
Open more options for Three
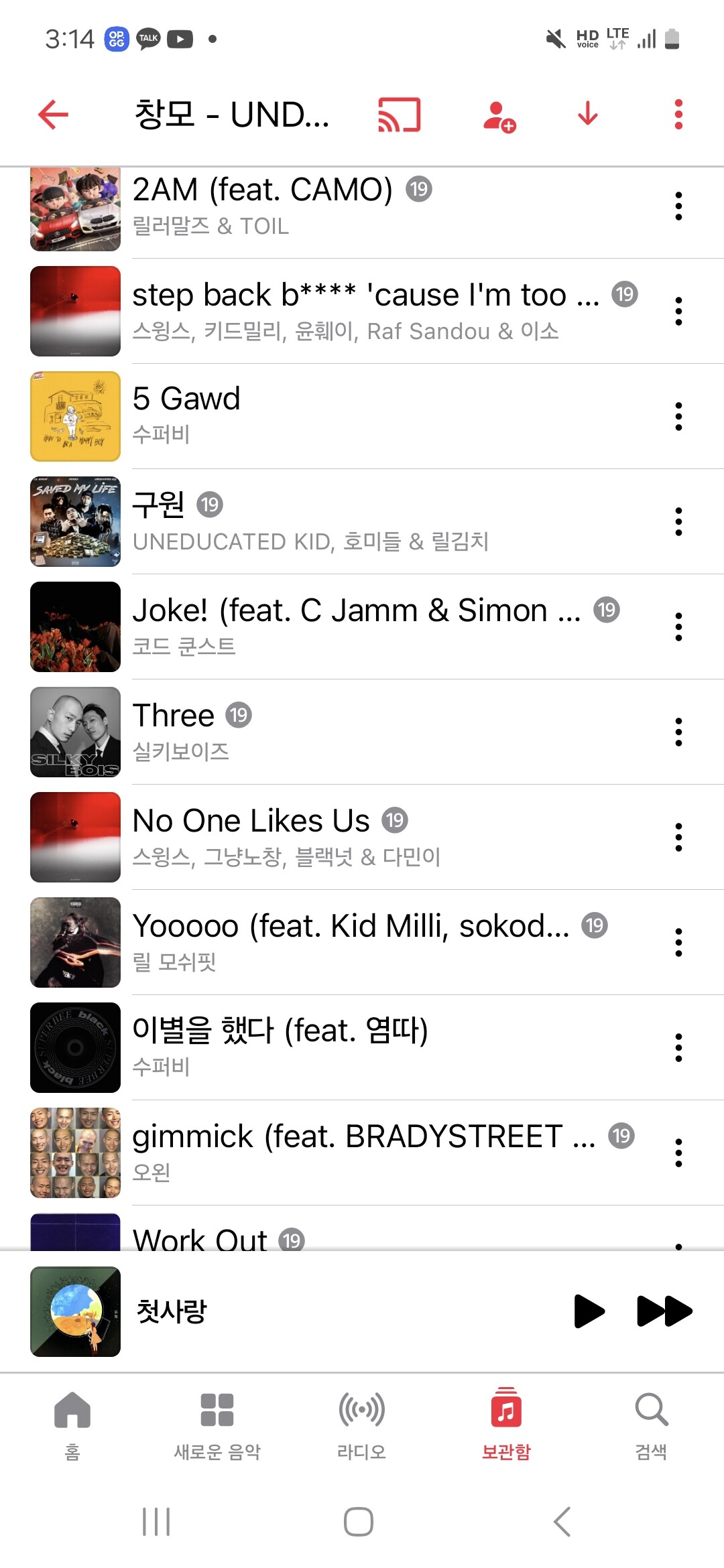coord(678,732)
